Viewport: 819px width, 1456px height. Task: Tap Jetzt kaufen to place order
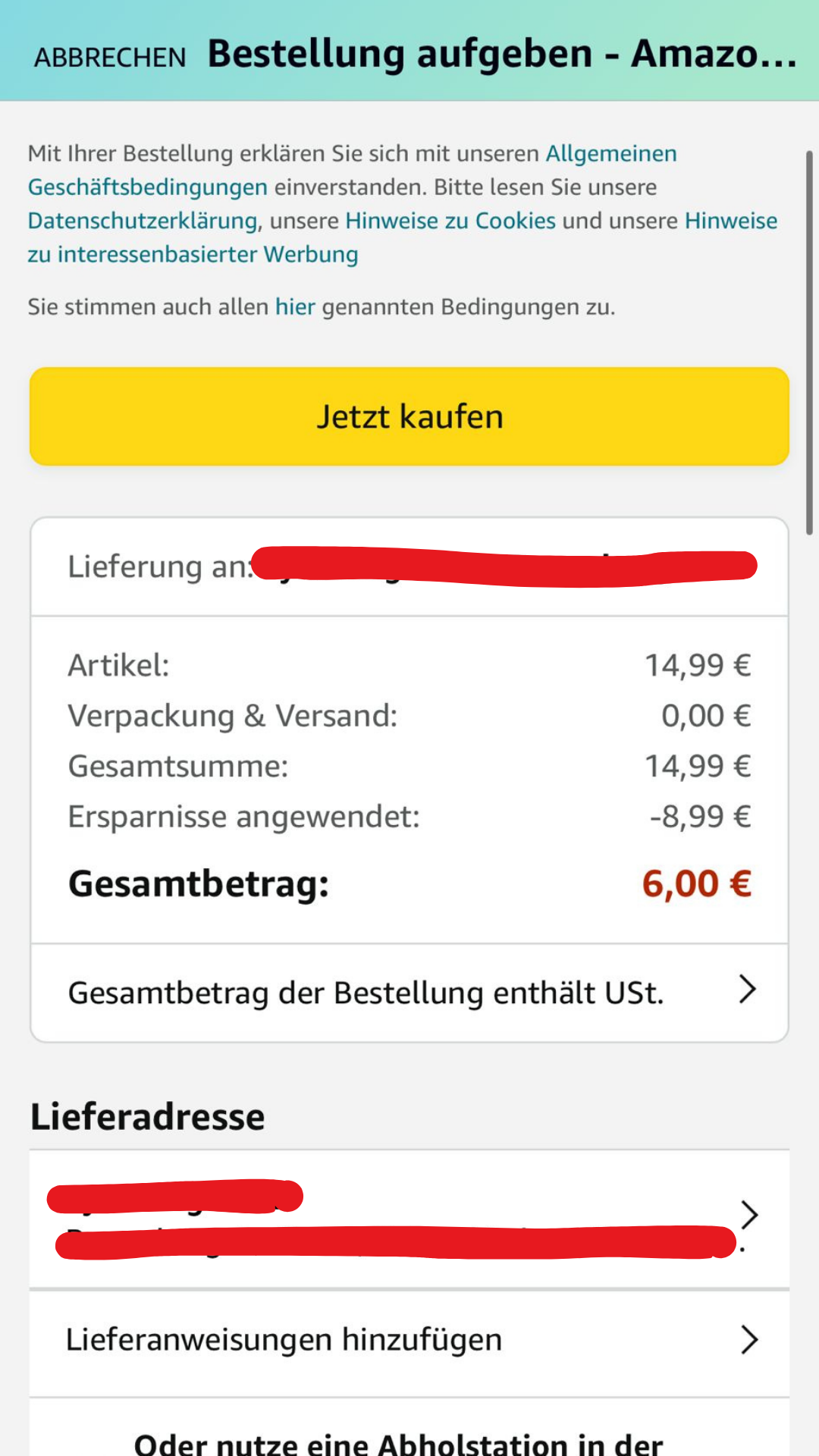[409, 416]
